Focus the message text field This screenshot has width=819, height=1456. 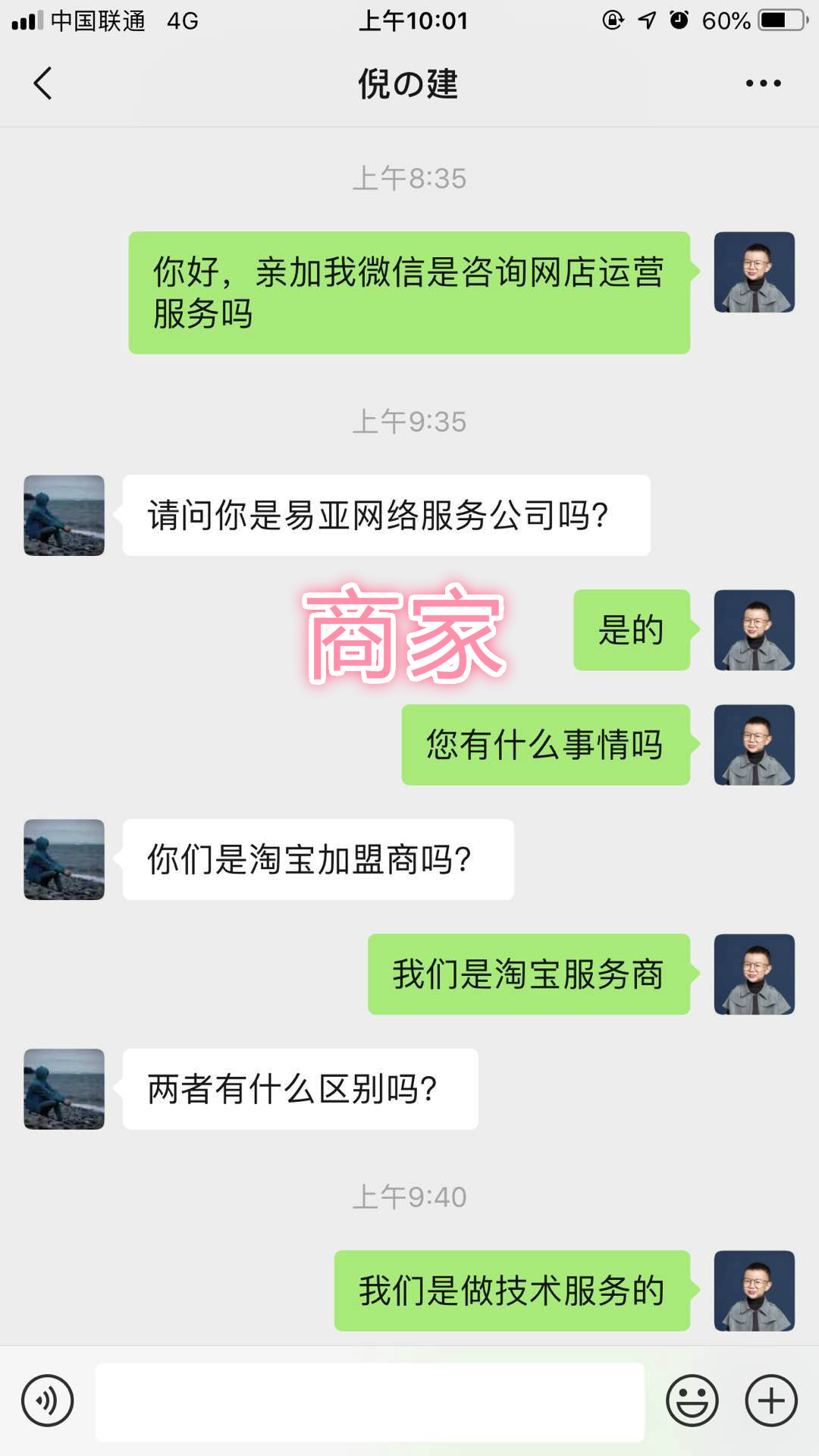tap(369, 1401)
